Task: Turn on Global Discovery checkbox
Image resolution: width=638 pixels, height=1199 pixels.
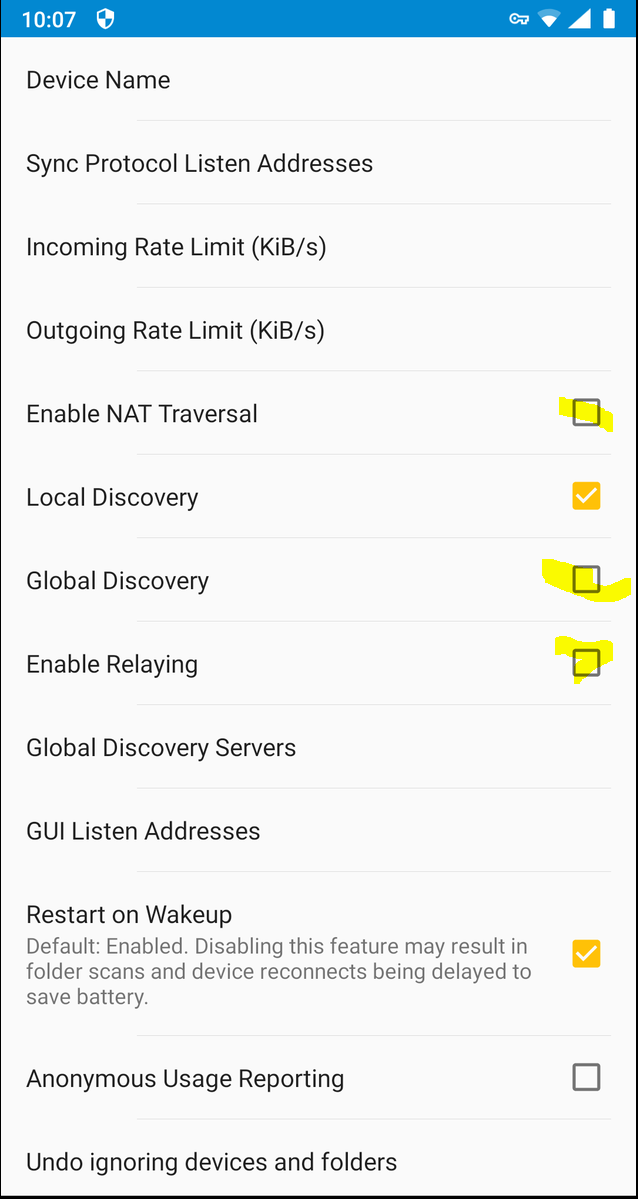Action: click(x=586, y=580)
